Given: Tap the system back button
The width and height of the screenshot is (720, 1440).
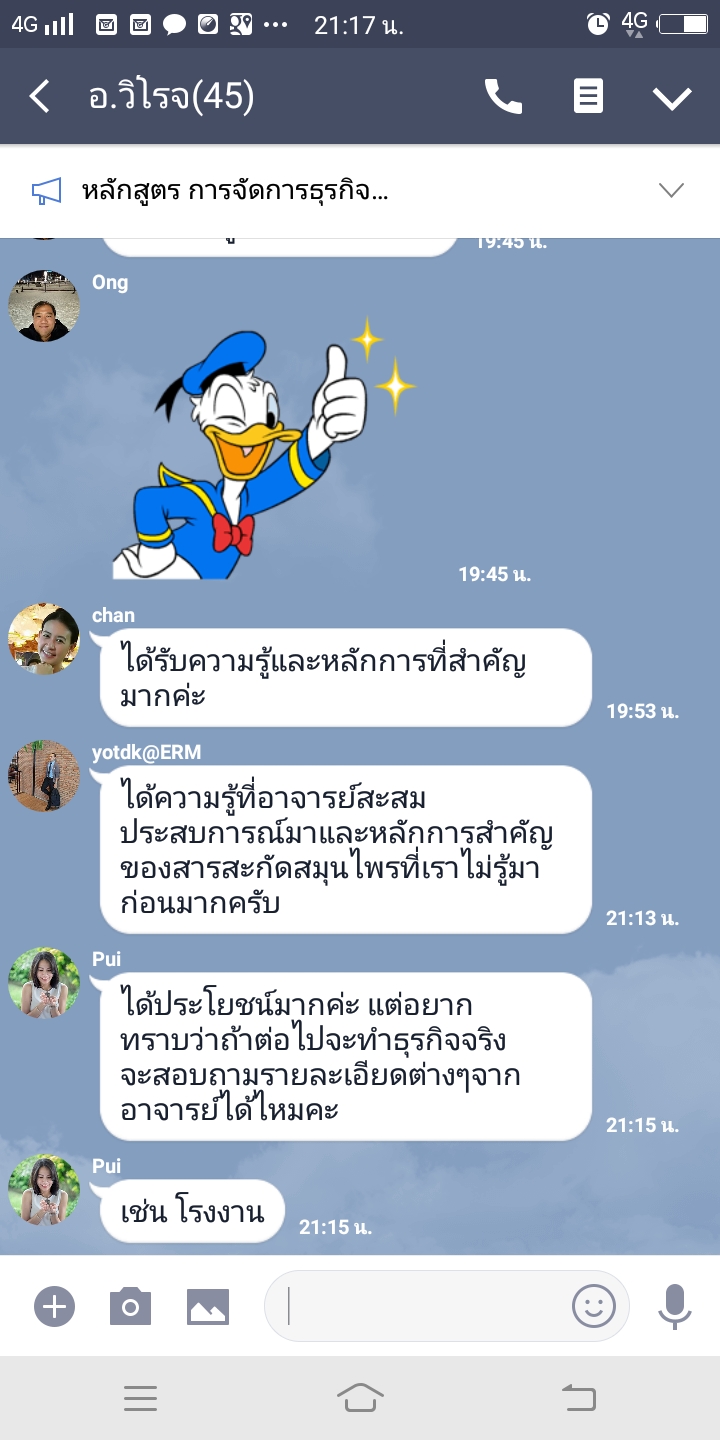Looking at the screenshot, I should pos(579,1398).
